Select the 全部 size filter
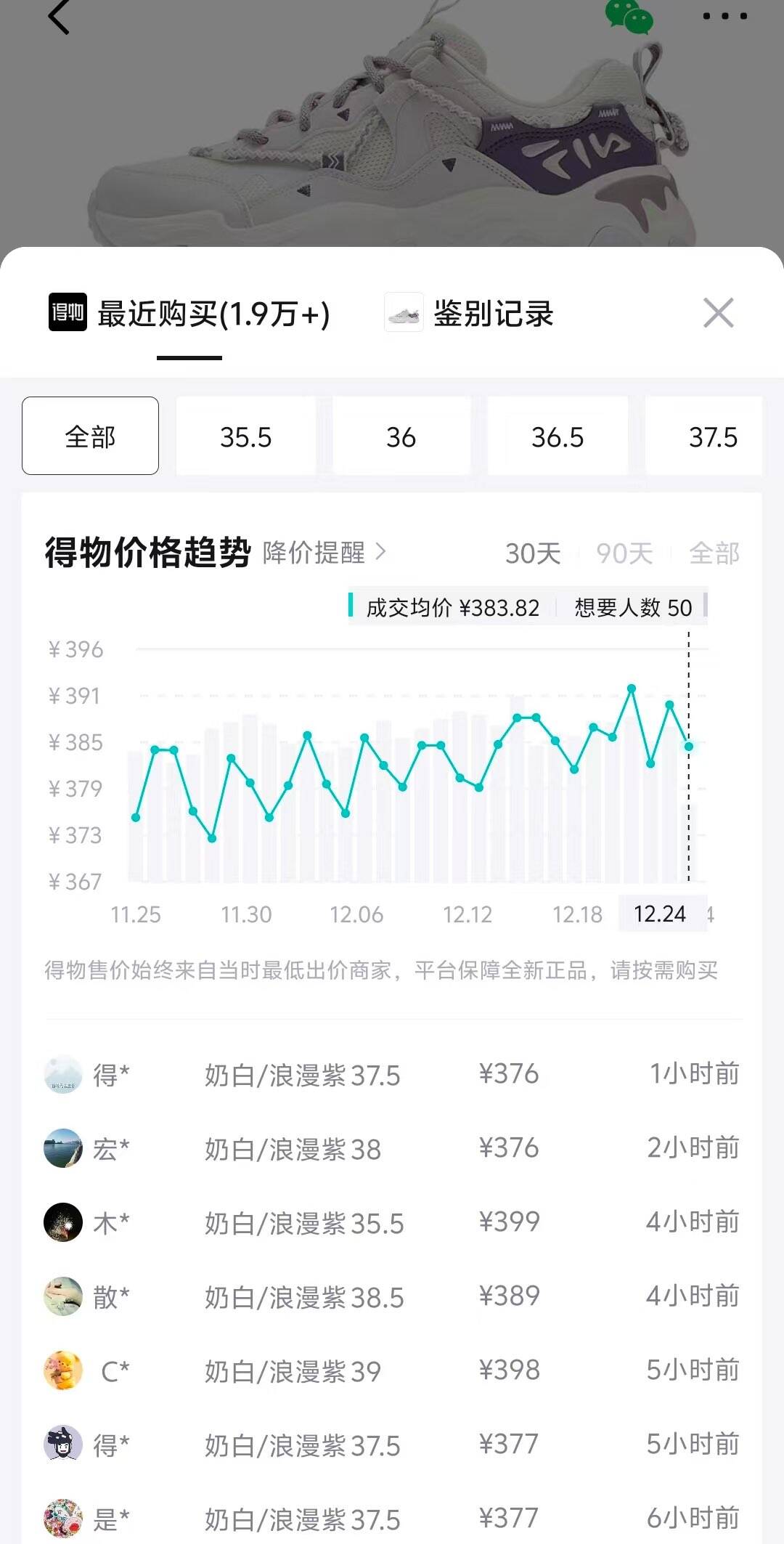Viewport: 784px width, 1544px height. pyautogui.click(x=90, y=436)
